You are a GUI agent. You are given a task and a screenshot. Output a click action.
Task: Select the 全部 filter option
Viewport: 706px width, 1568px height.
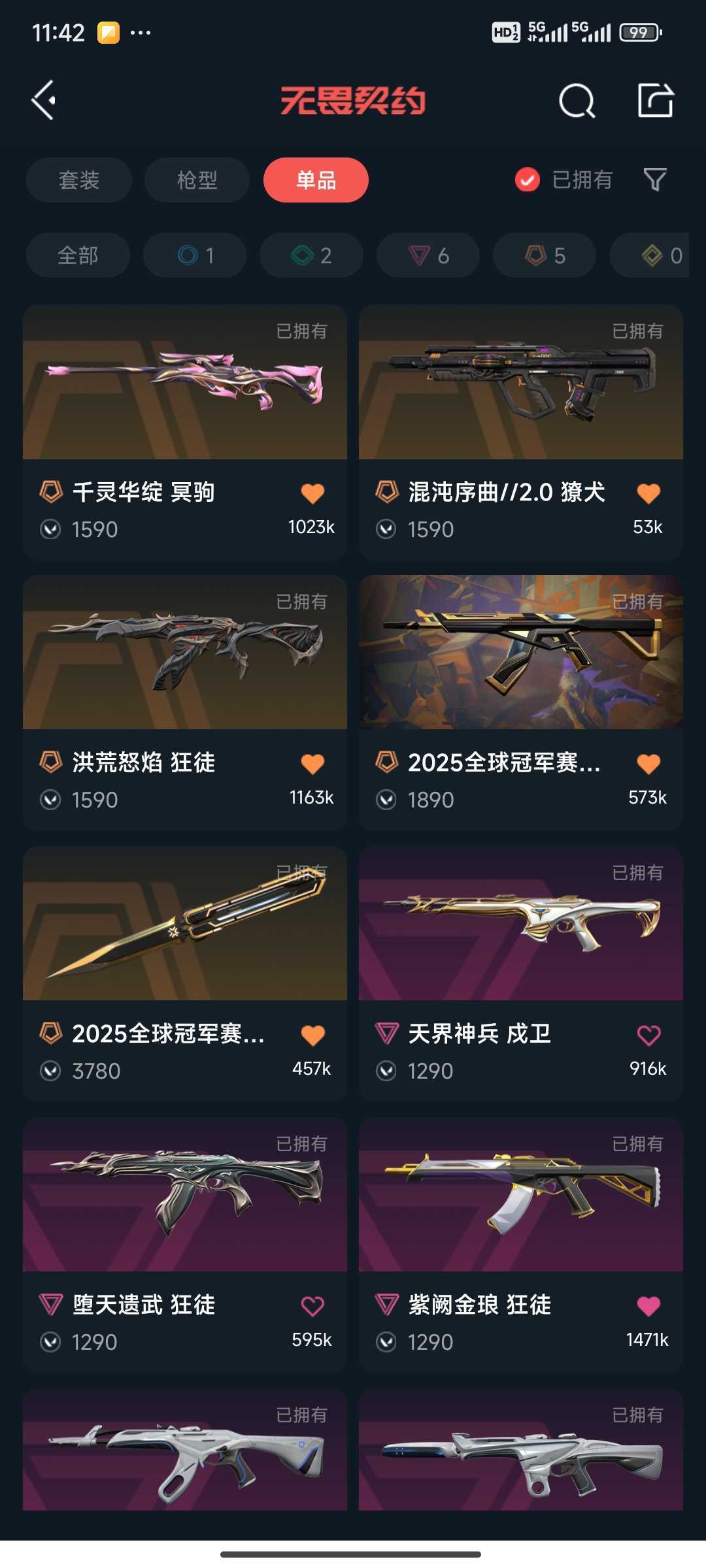(x=78, y=255)
